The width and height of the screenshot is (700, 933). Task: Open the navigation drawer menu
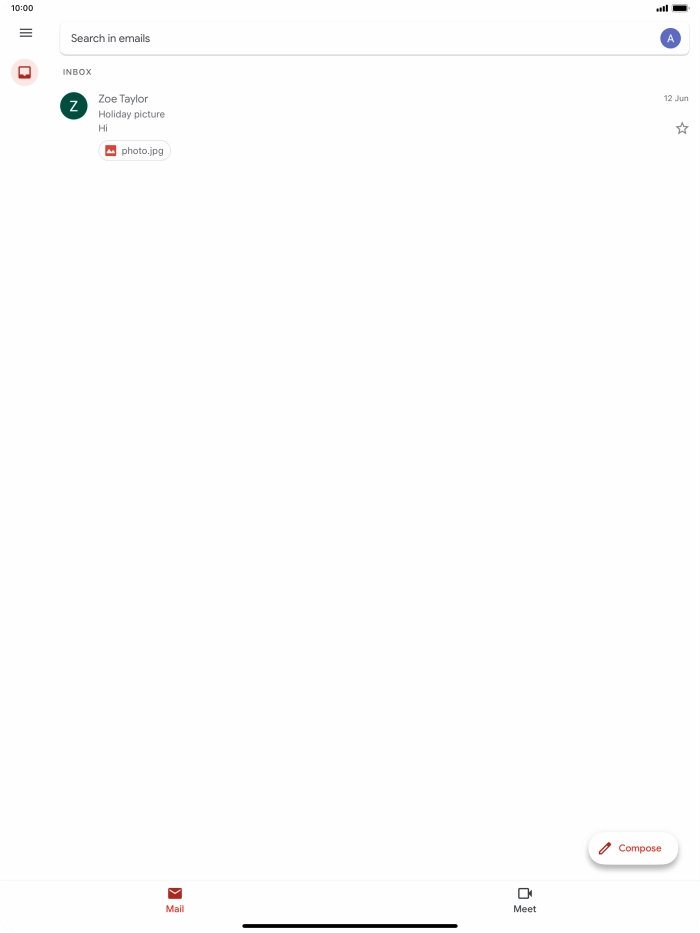pyautogui.click(x=26, y=33)
